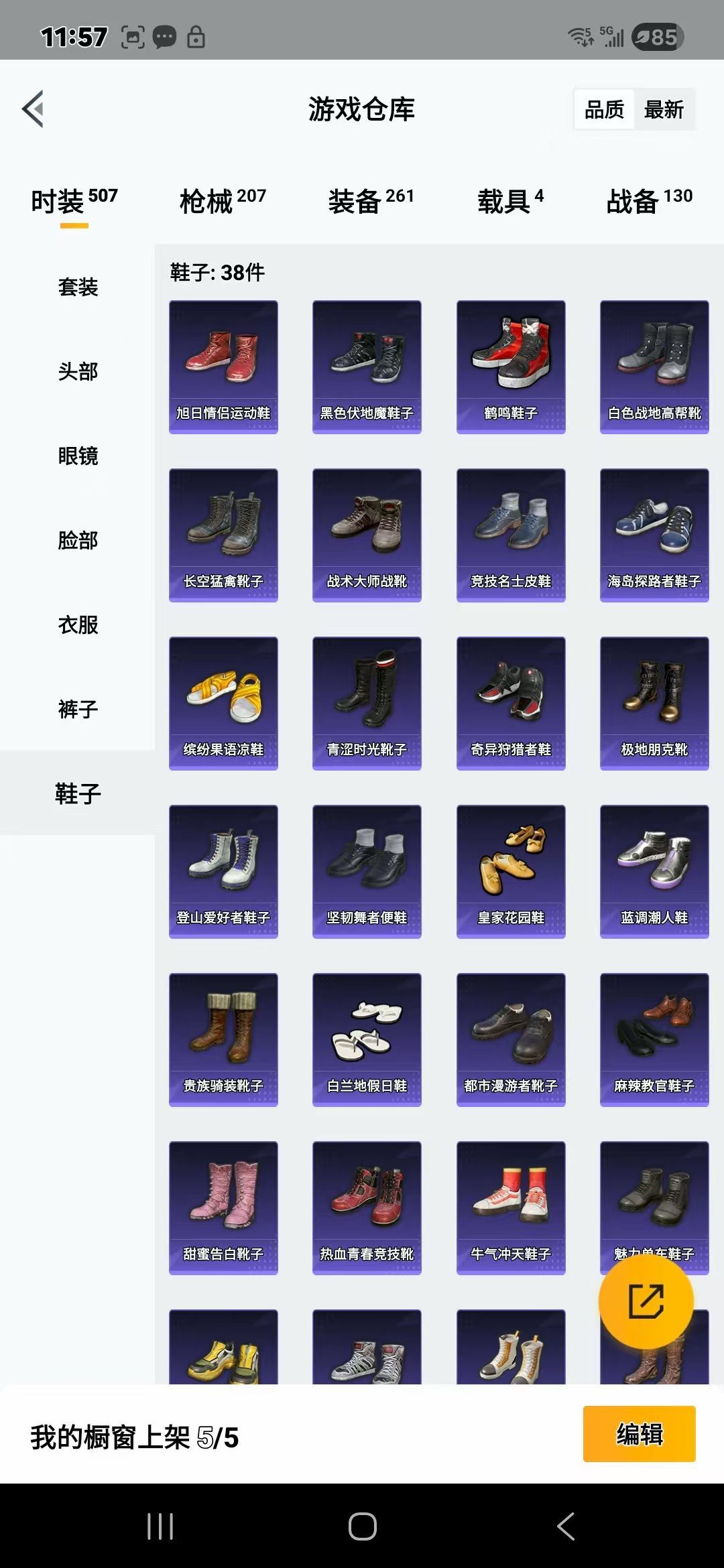
Task: Tap the yellow floating share button
Action: point(646,1301)
